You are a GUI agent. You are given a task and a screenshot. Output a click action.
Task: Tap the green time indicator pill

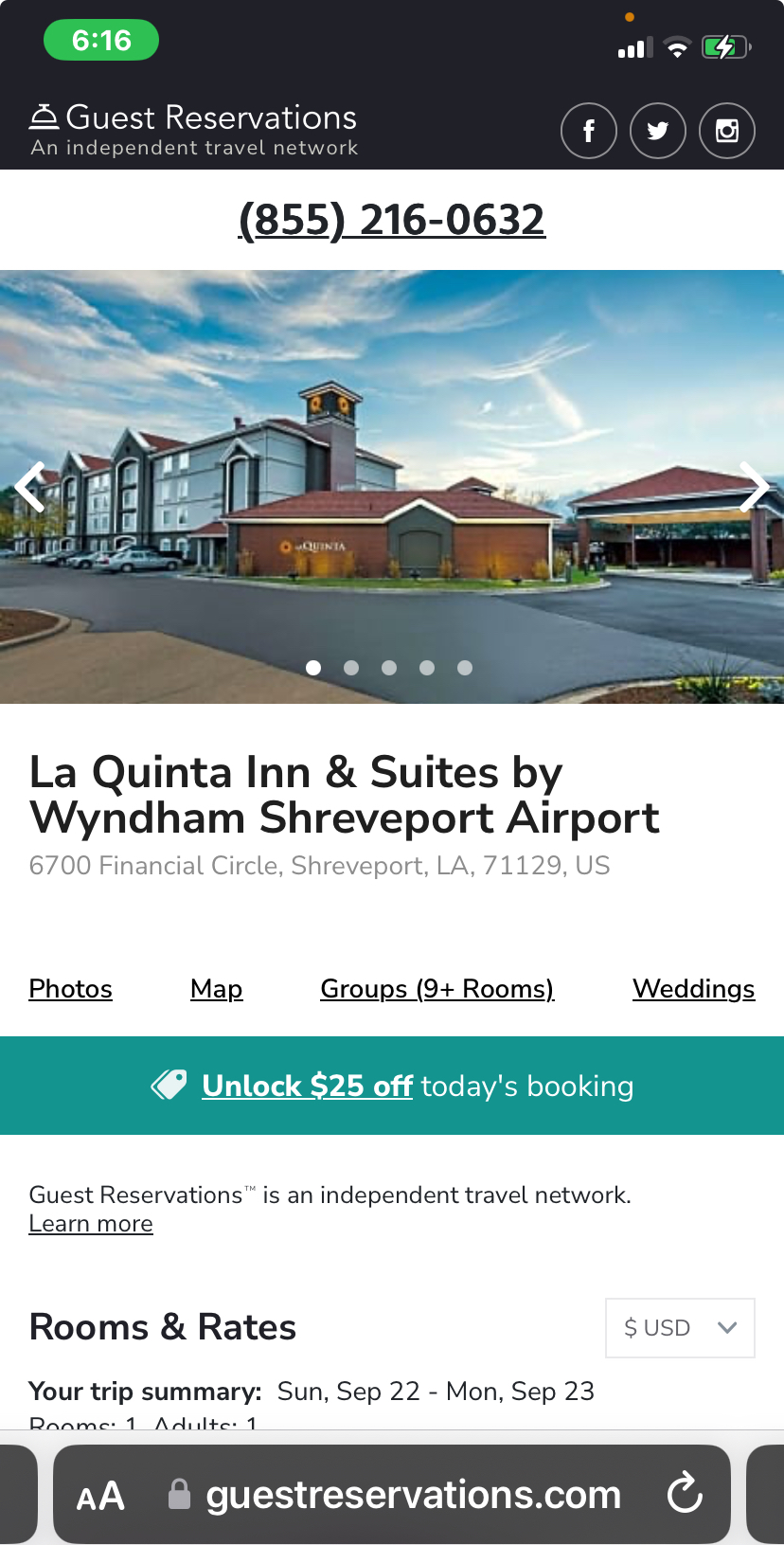tap(101, 41)
